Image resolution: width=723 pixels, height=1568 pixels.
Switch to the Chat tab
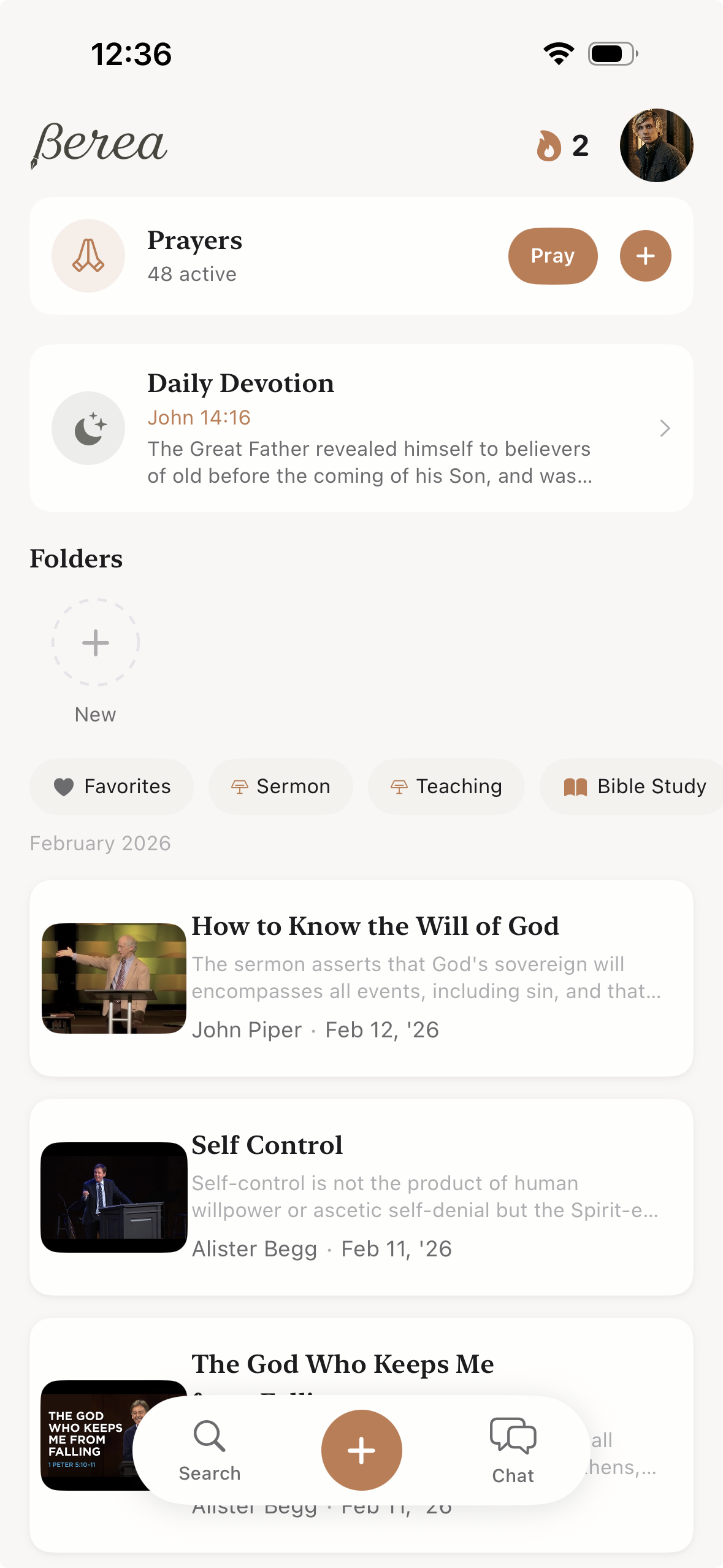(513, 1450)
